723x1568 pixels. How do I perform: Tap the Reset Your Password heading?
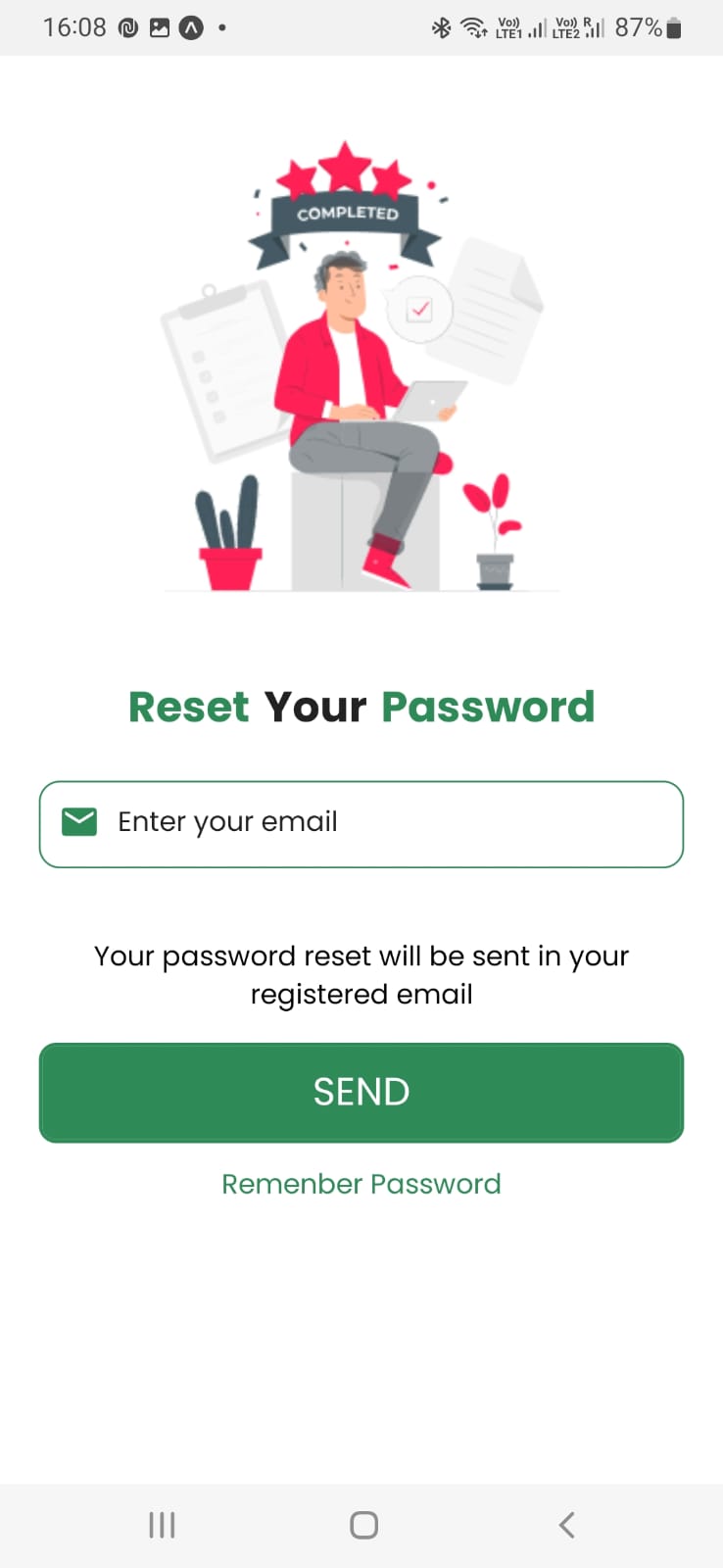click(x=361, y=706)
